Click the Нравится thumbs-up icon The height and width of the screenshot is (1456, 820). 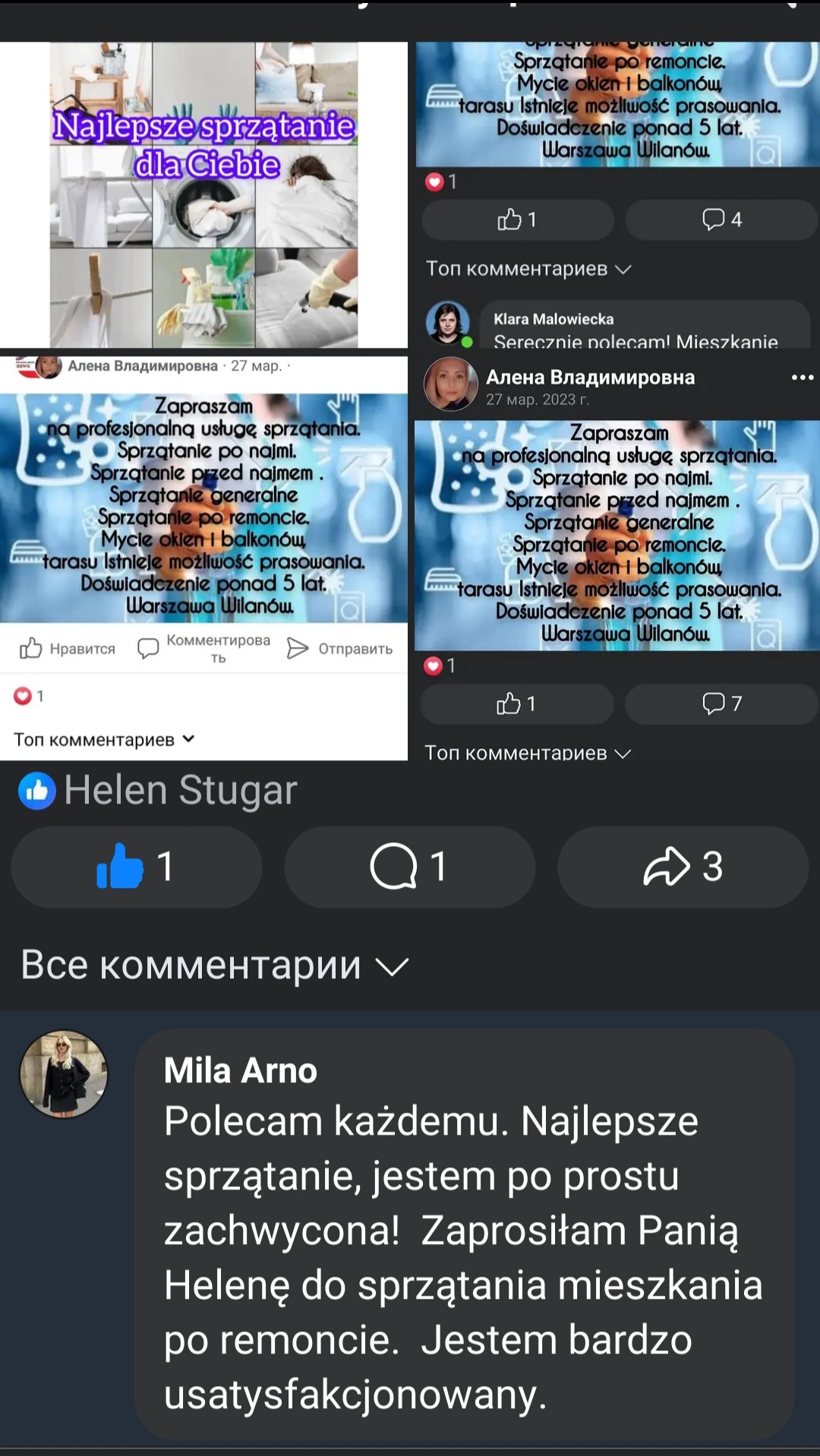coord(31,648)
